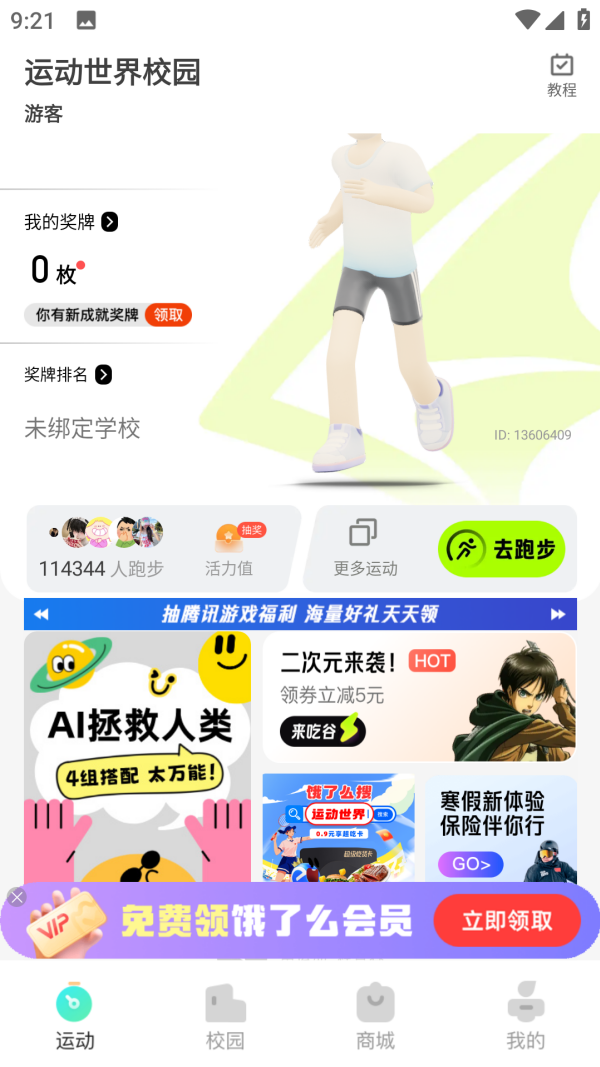Screen dimensions: 600x1067
Task: Open 奖牌排名 medal ranking
Action: coord(68,375)
